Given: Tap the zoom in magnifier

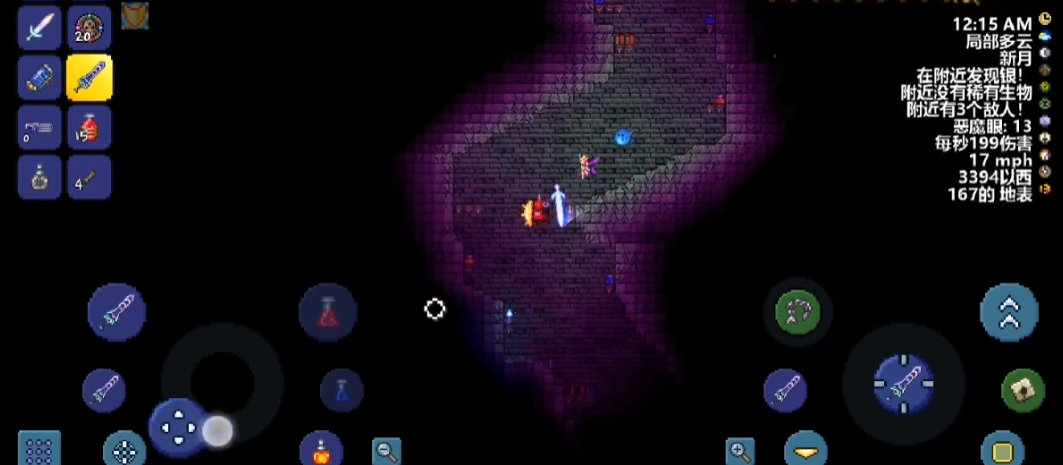Looking at the screenshot, I should pyautogui.click(x=741, y=451).
